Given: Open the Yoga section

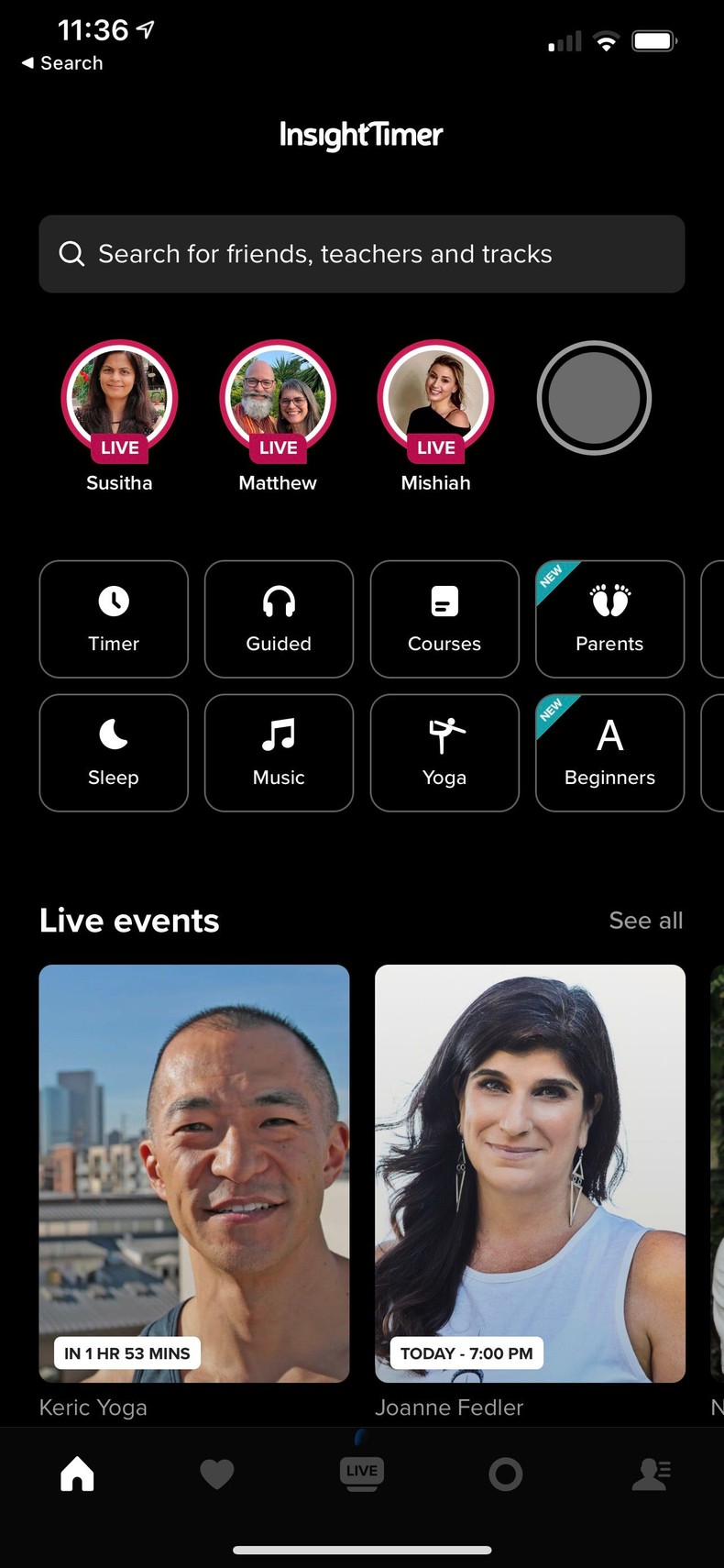Looking at the screenshot, I should point(444,753).
